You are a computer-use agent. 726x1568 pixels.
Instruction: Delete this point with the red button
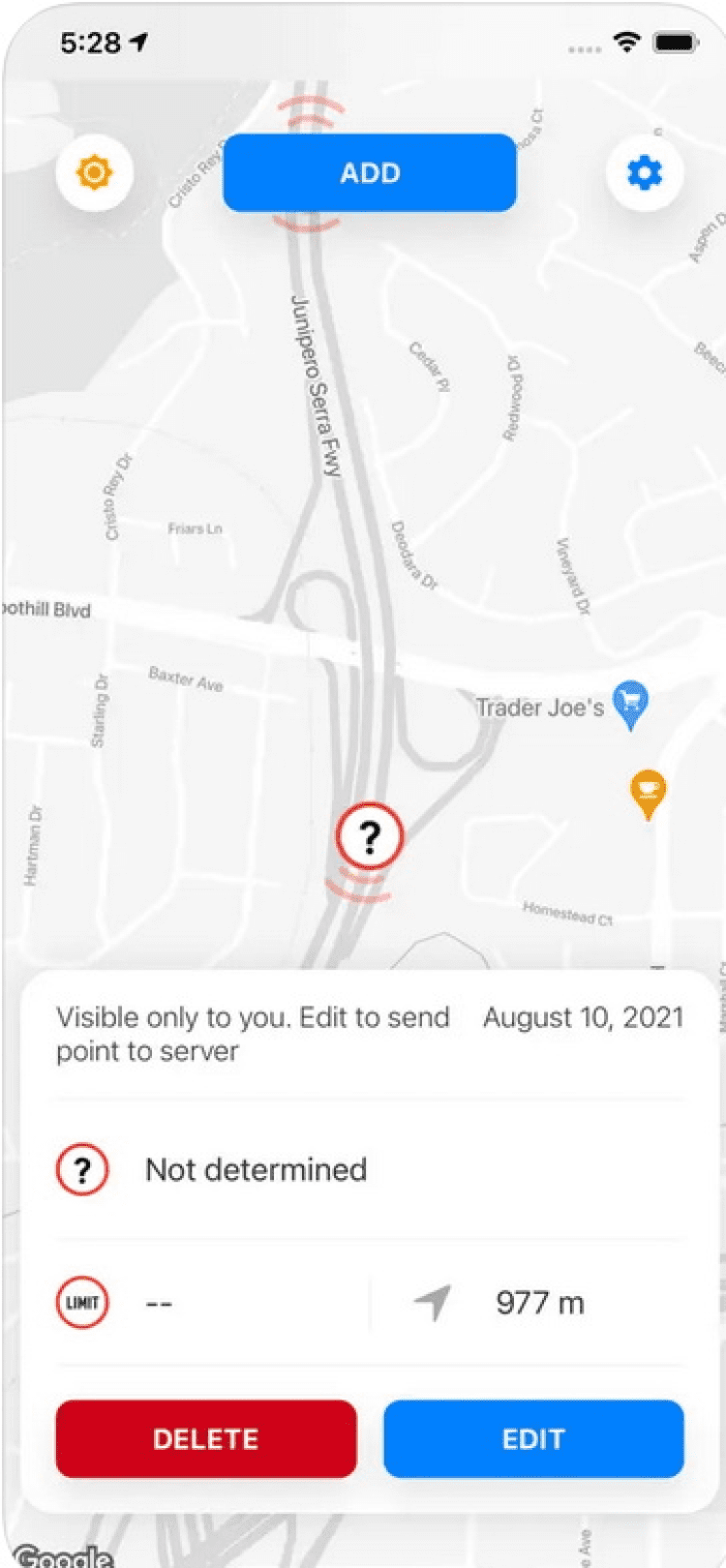coord(205,1438)
